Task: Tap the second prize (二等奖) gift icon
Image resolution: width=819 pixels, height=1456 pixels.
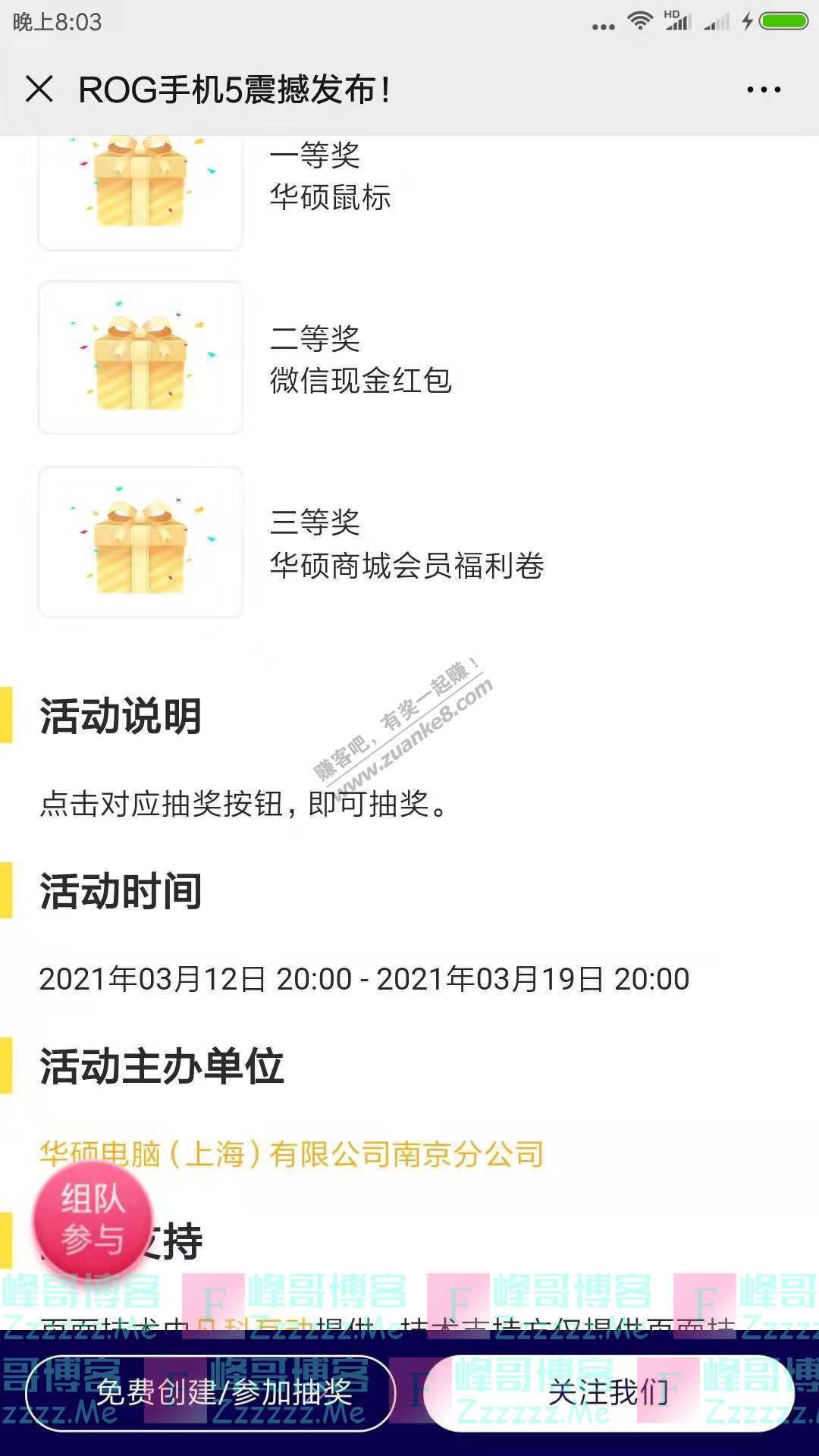Action: (140, 359)
